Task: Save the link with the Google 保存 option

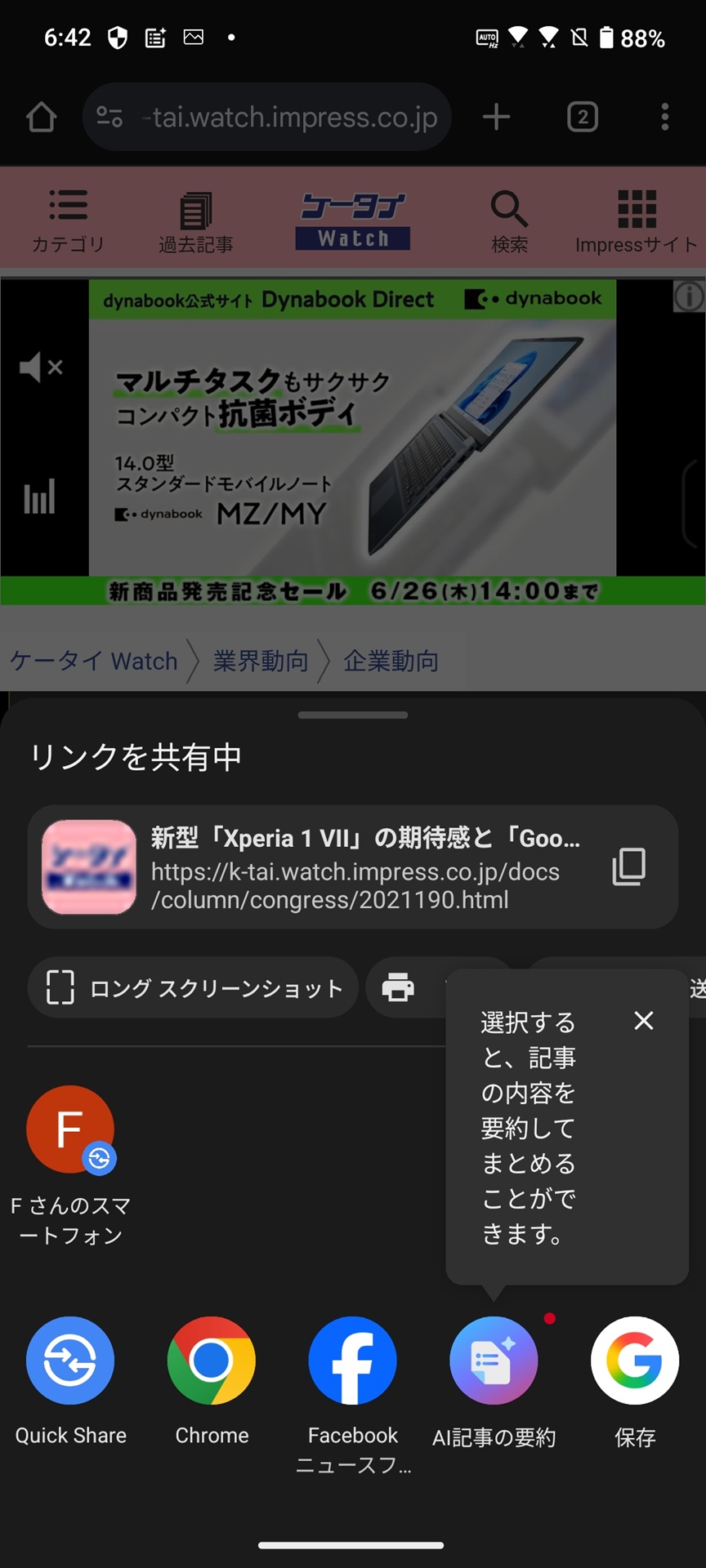Action: (635, 1362)
